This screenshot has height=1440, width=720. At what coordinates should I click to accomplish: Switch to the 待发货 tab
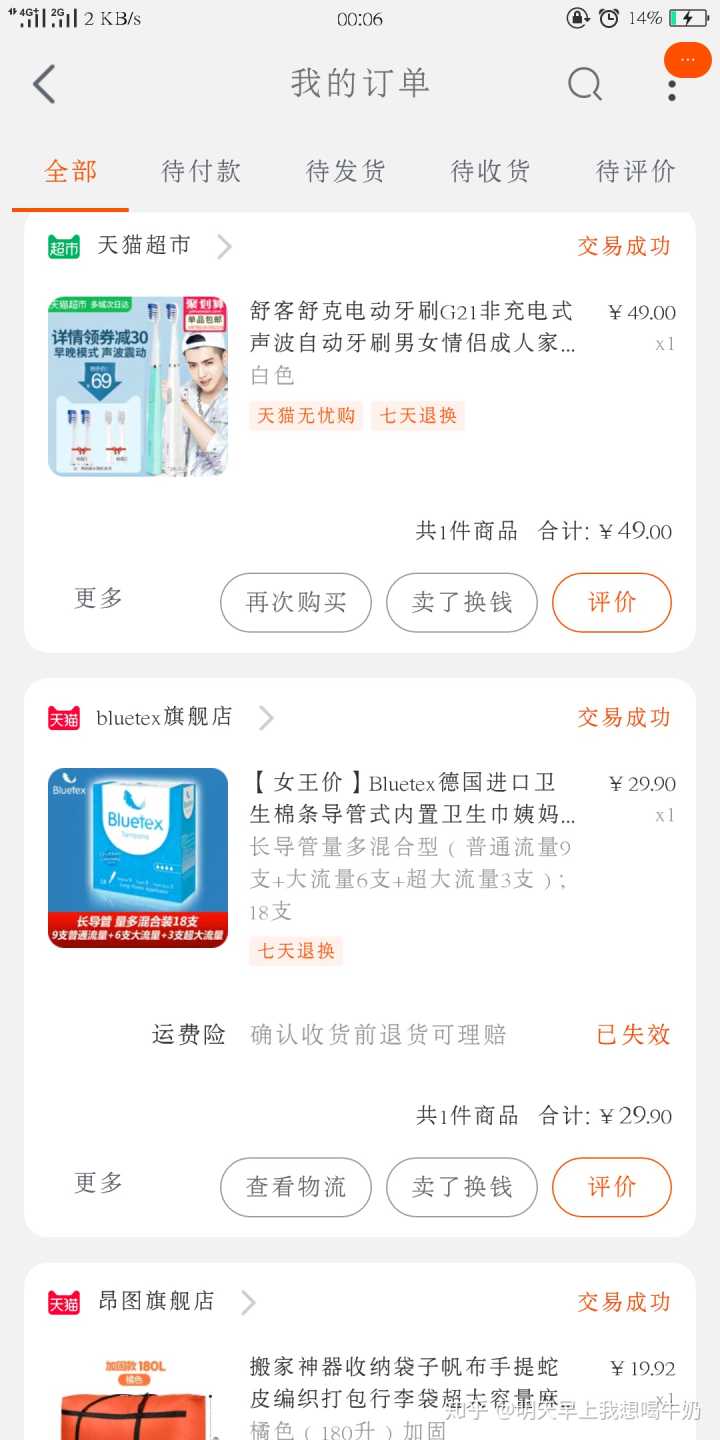(x=346, y=172)
